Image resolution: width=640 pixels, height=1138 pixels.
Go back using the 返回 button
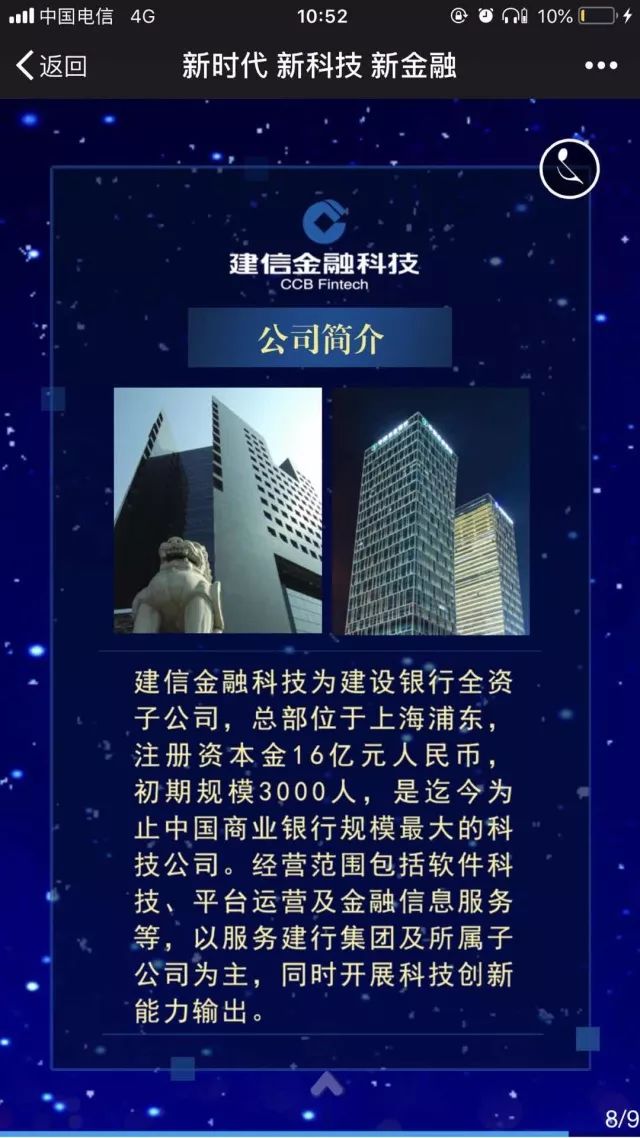(51, 66)
